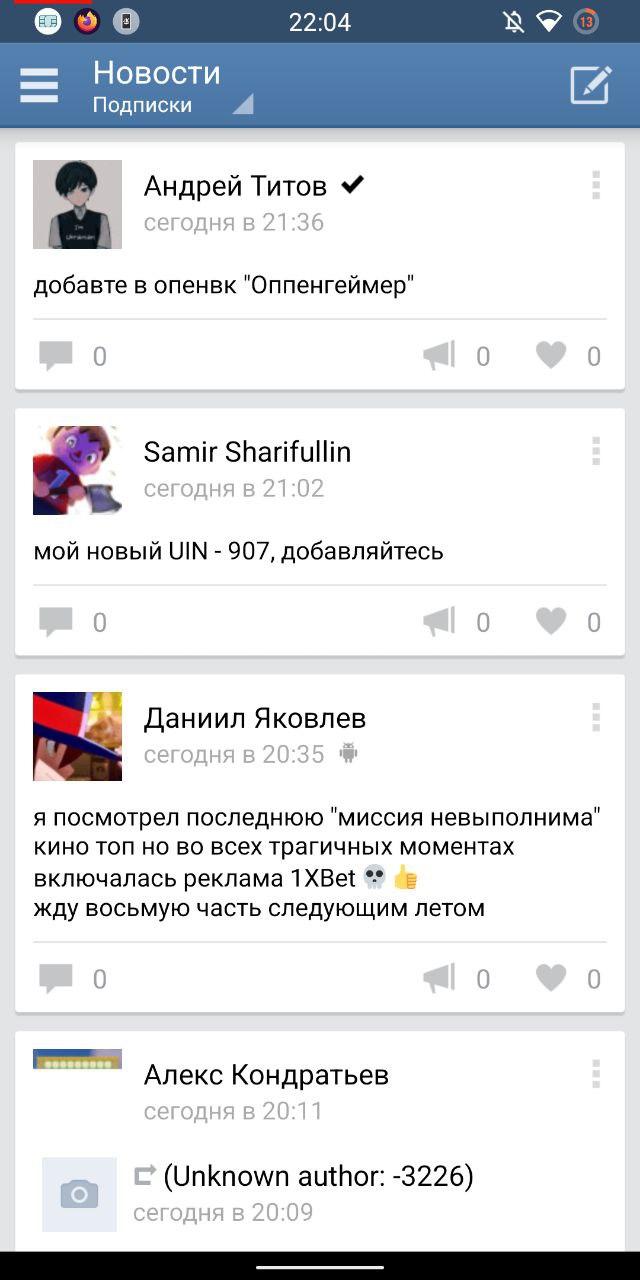The height and width of the screenshot is (1280, 640).
Task: Comment on Даниил Яковлев's post
Action: pyautogui.click(x=72, y=978)
